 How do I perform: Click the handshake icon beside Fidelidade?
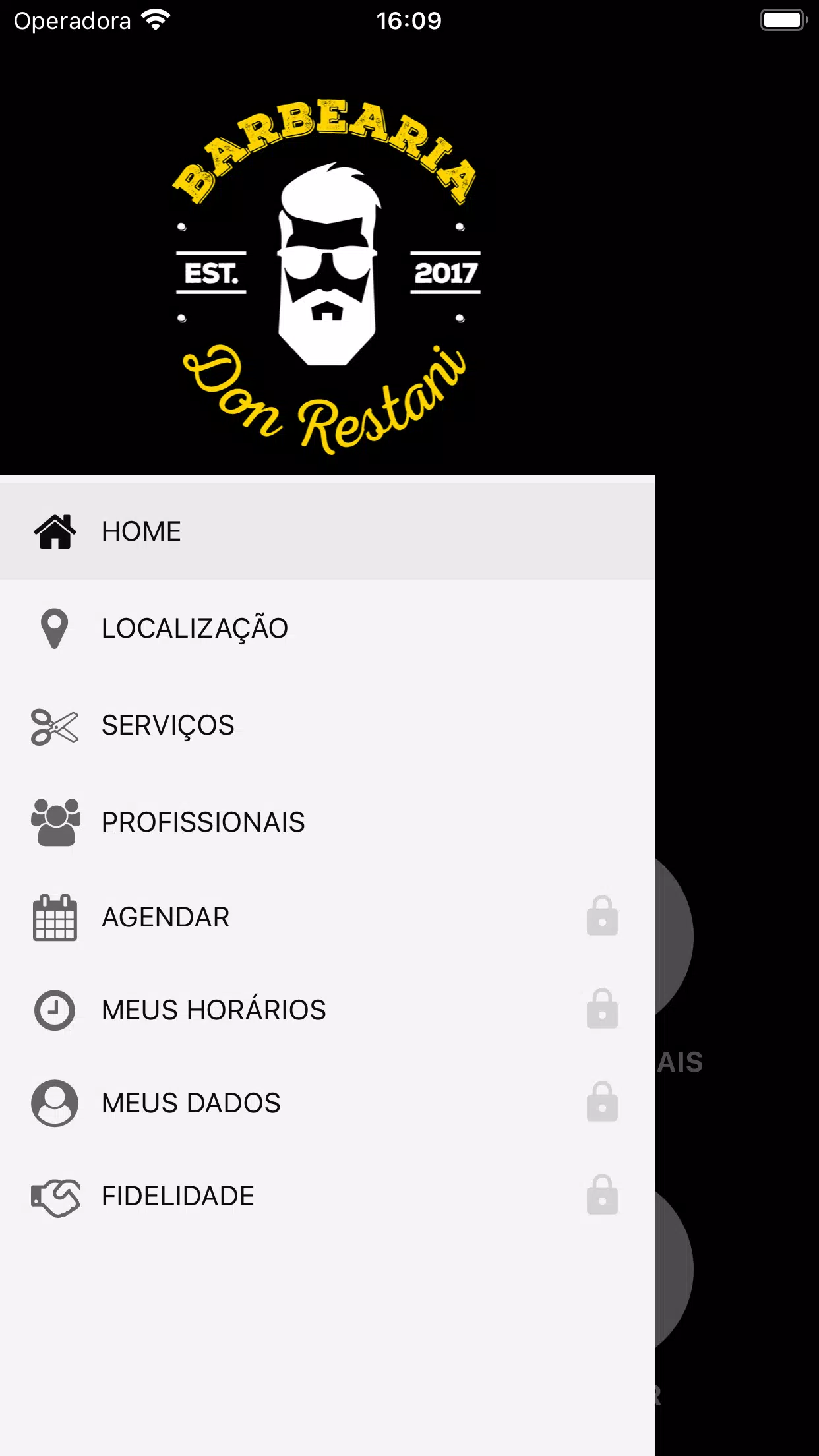click(x=55, y=1196)
